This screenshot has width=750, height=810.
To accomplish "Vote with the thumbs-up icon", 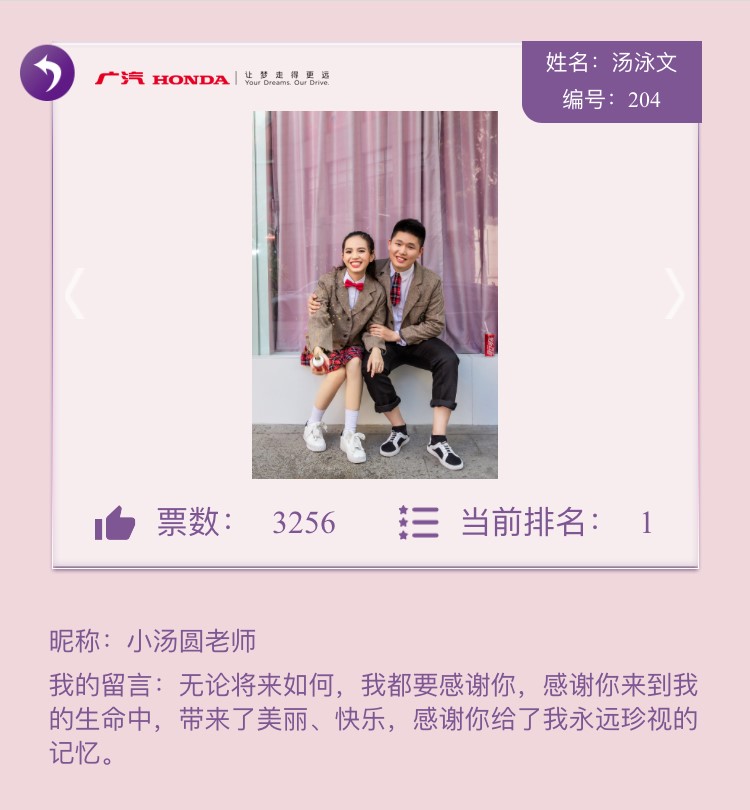I will pos(115,523).
